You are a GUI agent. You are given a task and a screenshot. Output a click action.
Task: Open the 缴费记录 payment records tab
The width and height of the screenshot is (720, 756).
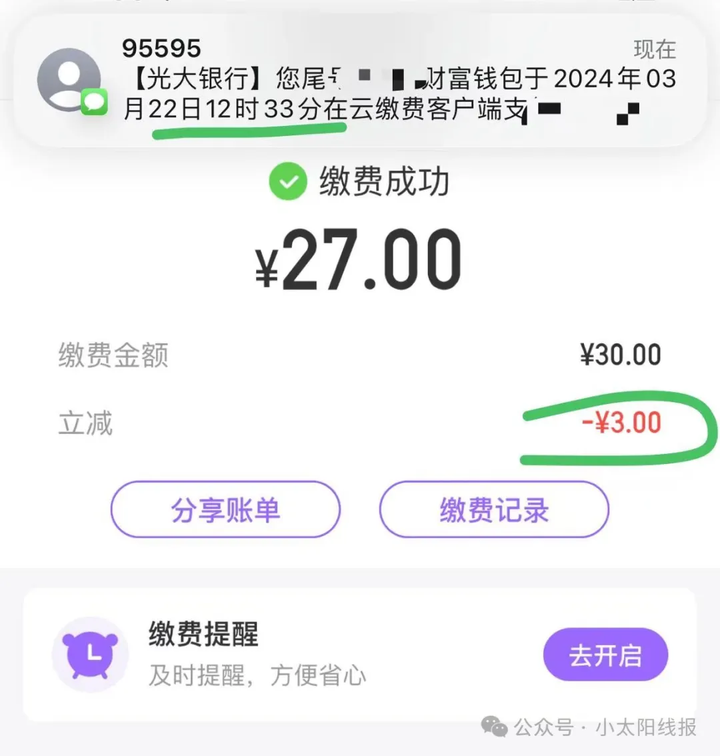tap(492, 509)
